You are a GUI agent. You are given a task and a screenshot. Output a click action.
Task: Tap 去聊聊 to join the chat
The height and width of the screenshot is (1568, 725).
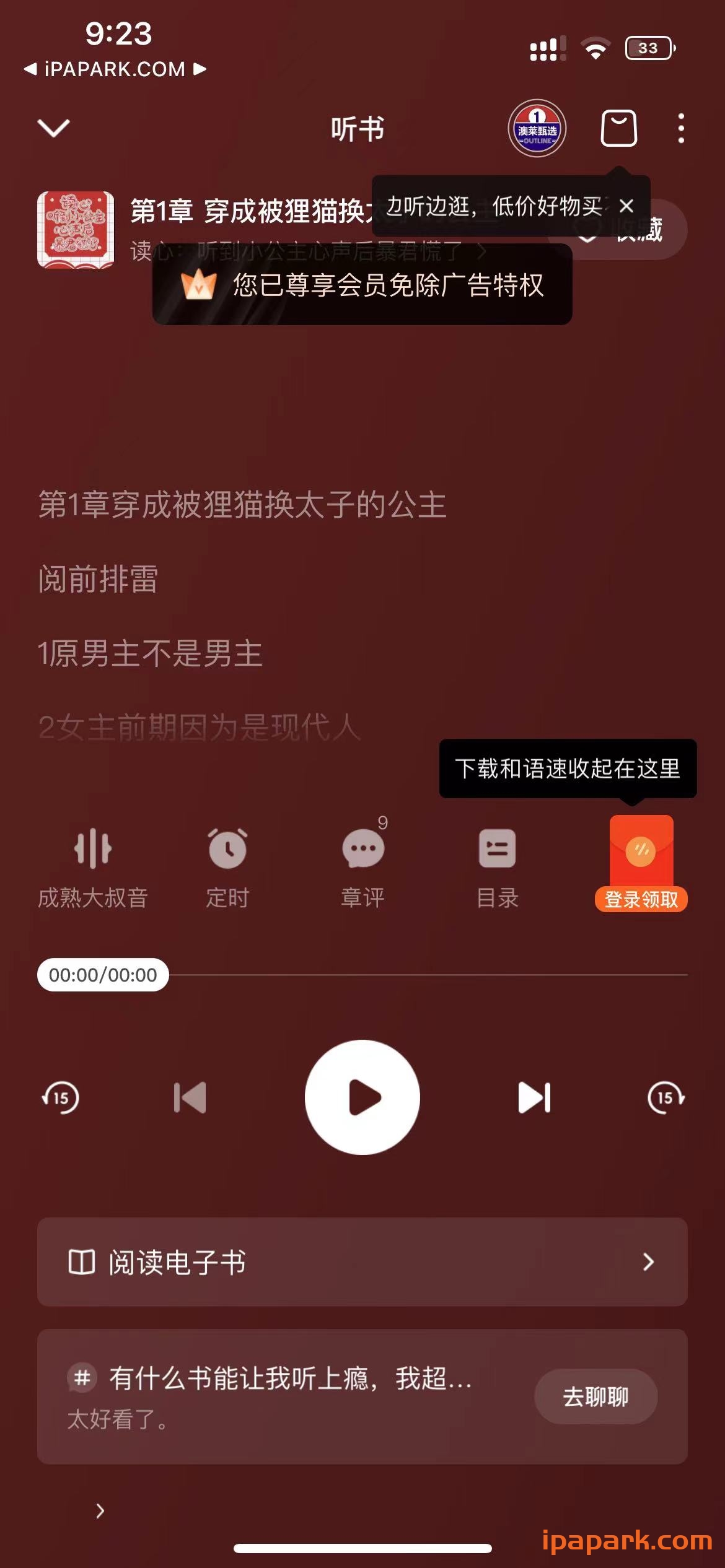coord(595,1396)
